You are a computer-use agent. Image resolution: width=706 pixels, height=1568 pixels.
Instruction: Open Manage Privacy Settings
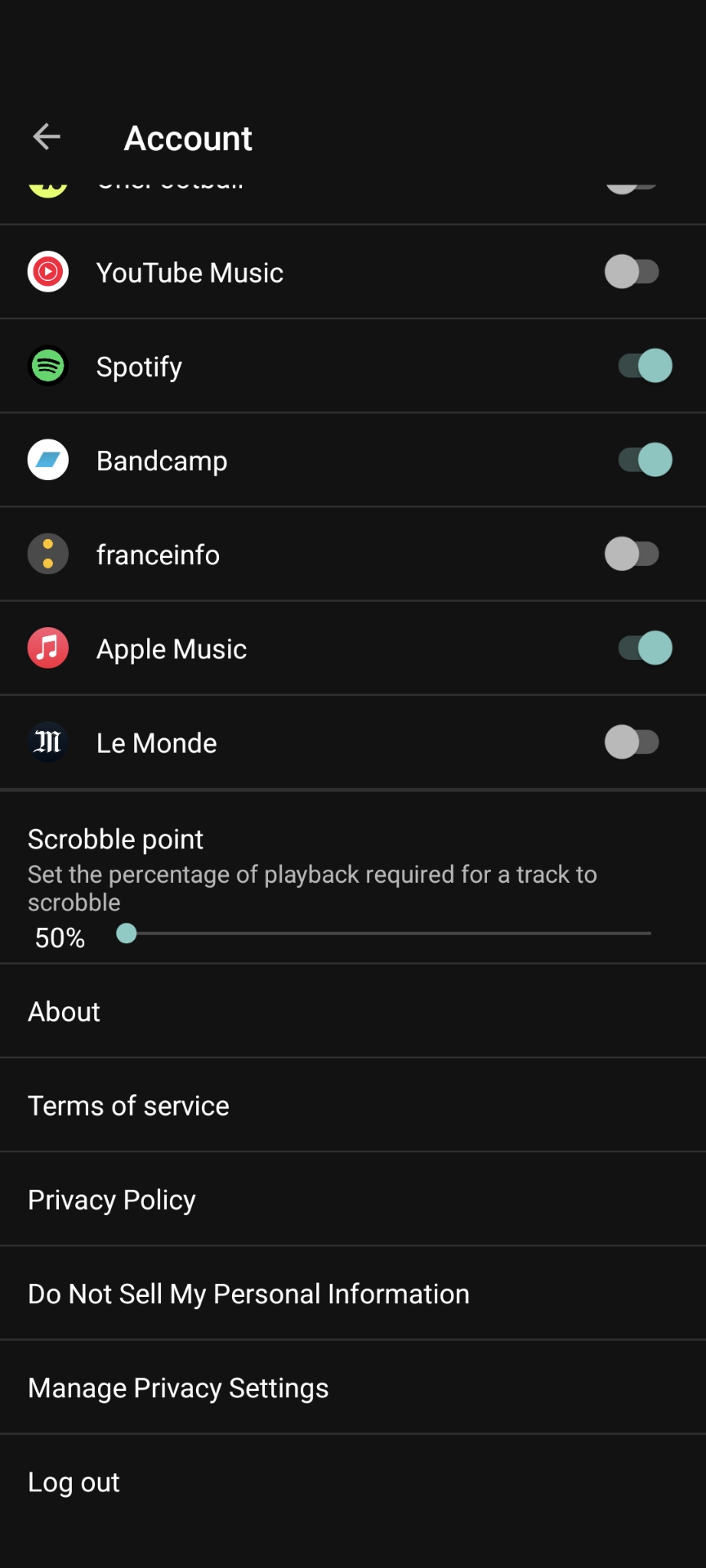(178, 1388)
